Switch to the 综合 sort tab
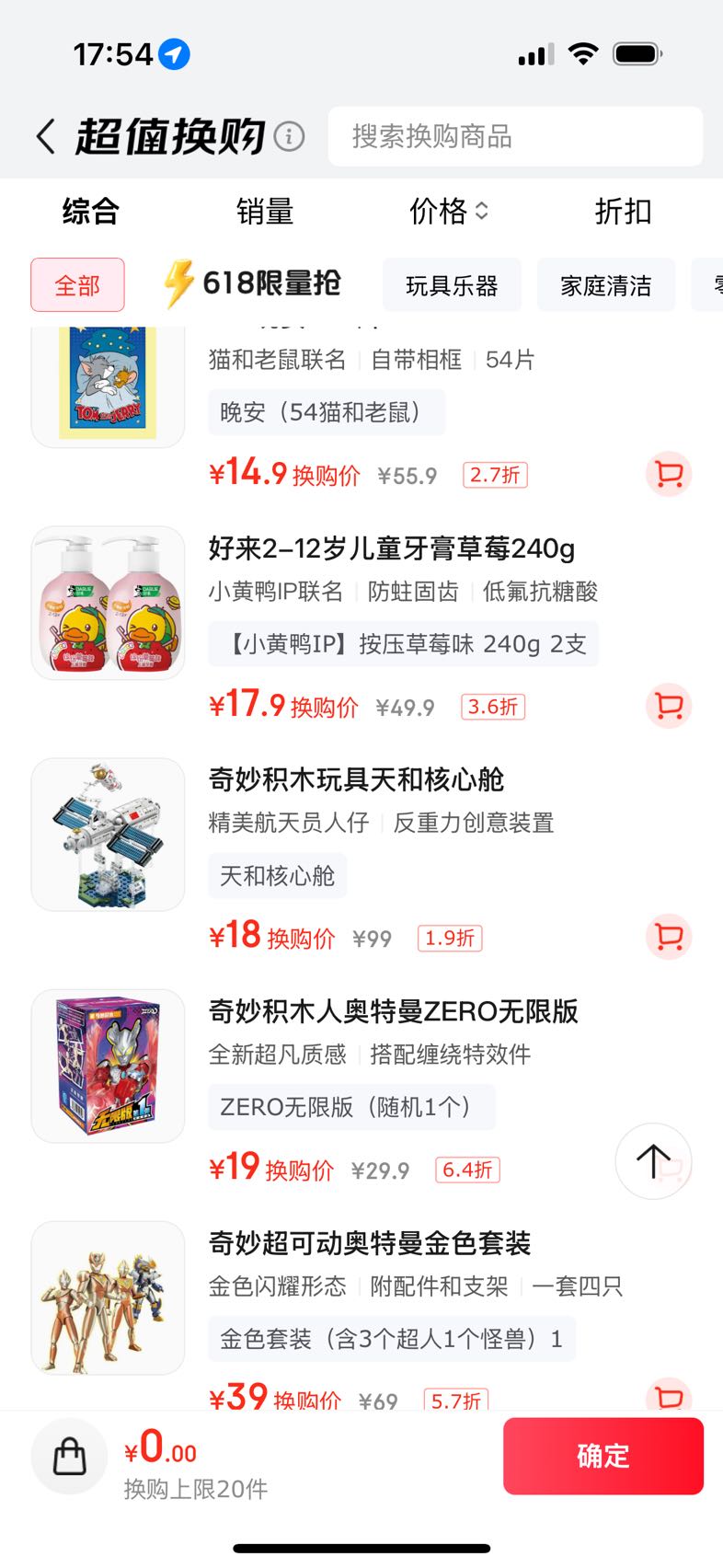 [x=91, y=212]
